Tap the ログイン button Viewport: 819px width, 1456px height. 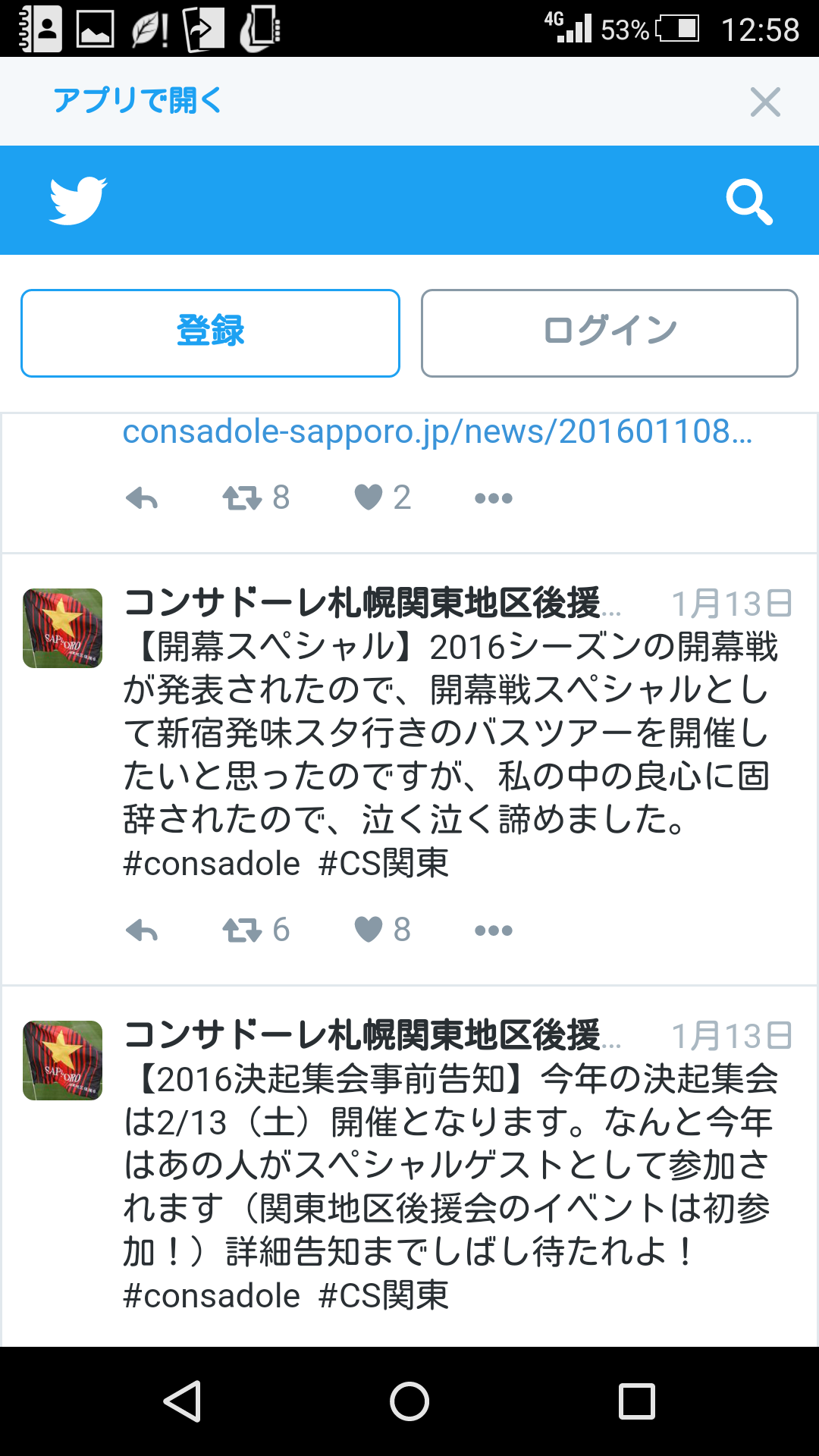pos(609,333)
